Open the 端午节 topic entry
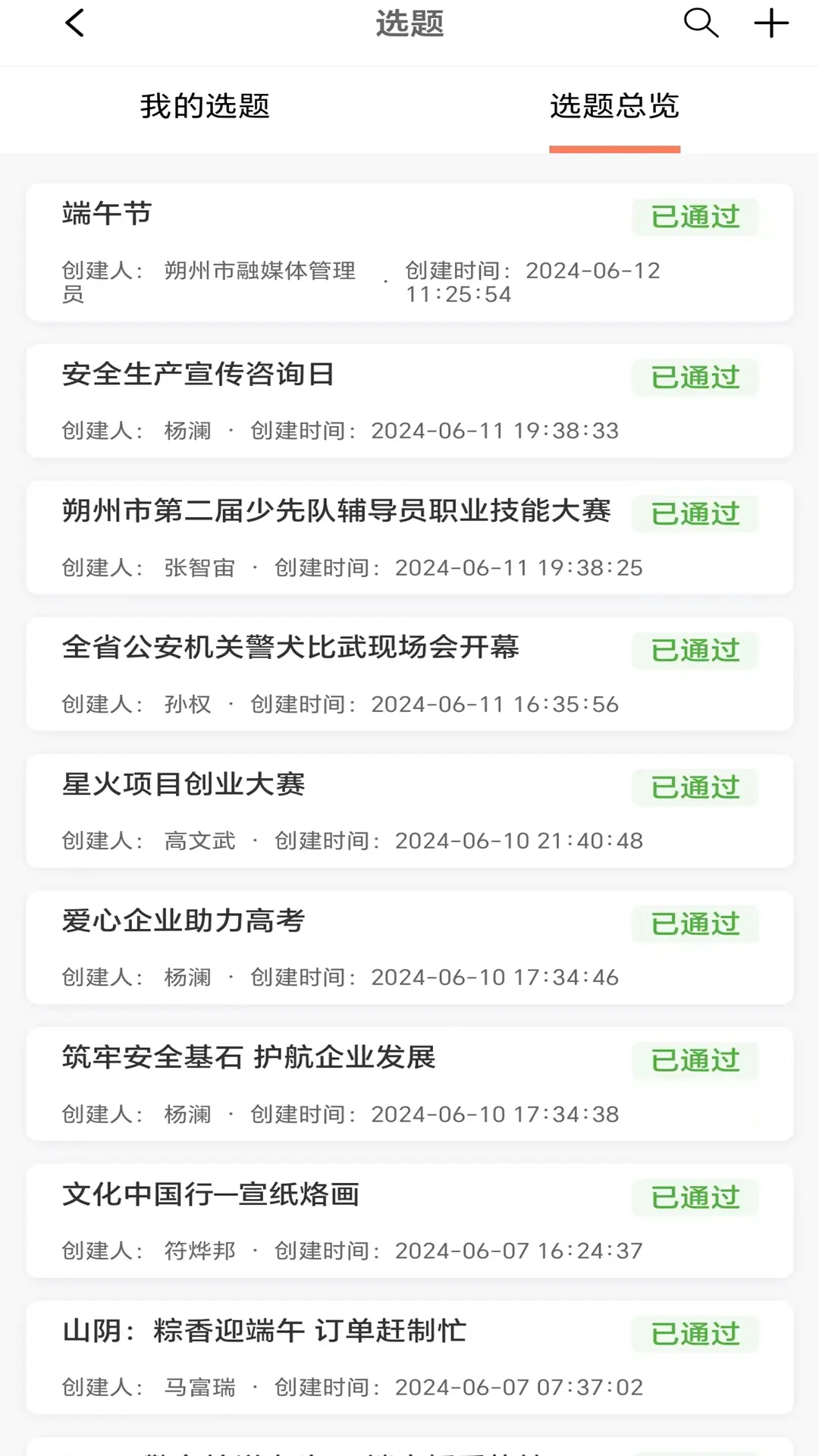This screenshot has height=1456, width=819. [x=106, y=213]
